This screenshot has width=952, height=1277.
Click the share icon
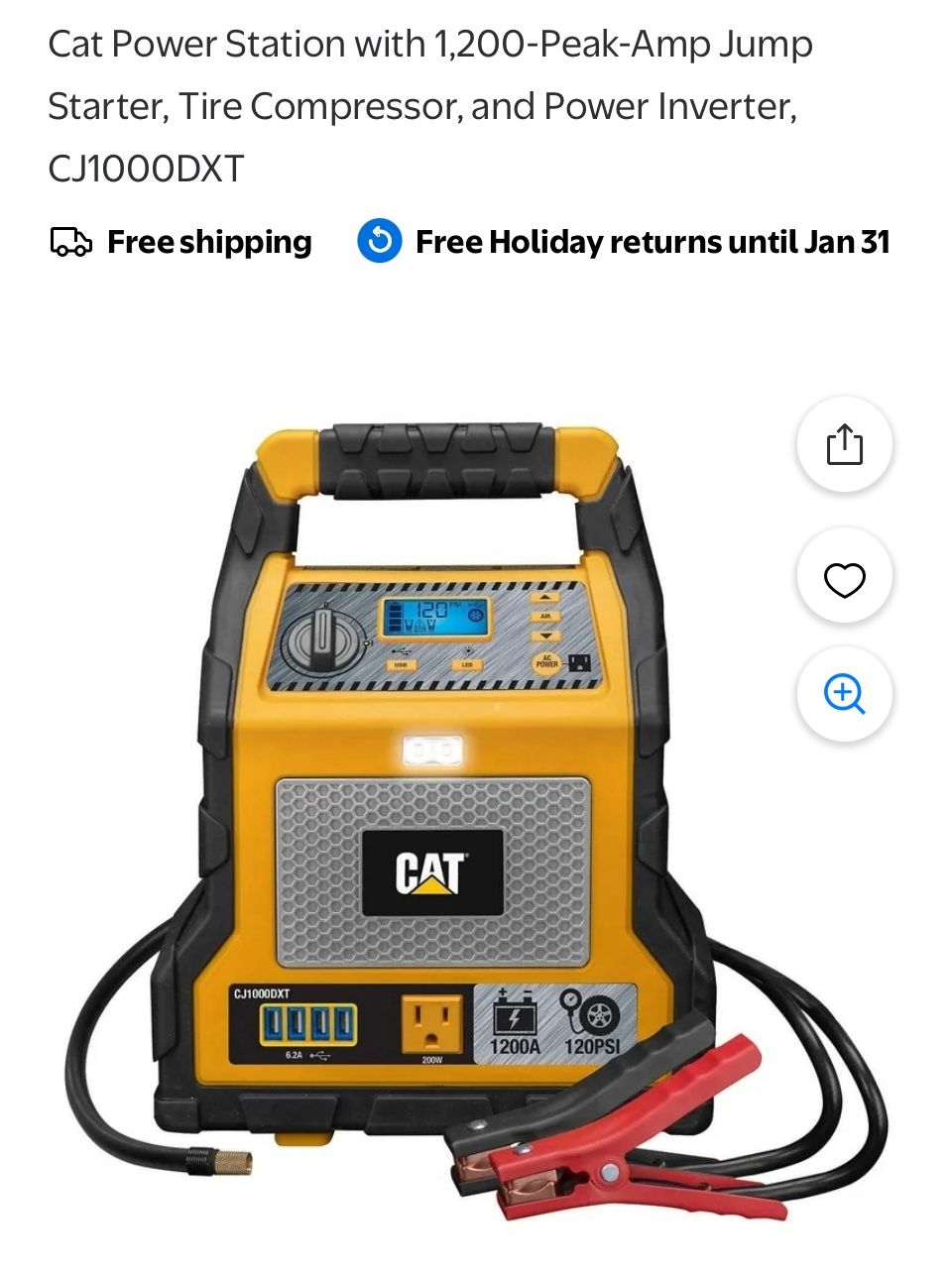pyautogui.click(x=844, y=444)
